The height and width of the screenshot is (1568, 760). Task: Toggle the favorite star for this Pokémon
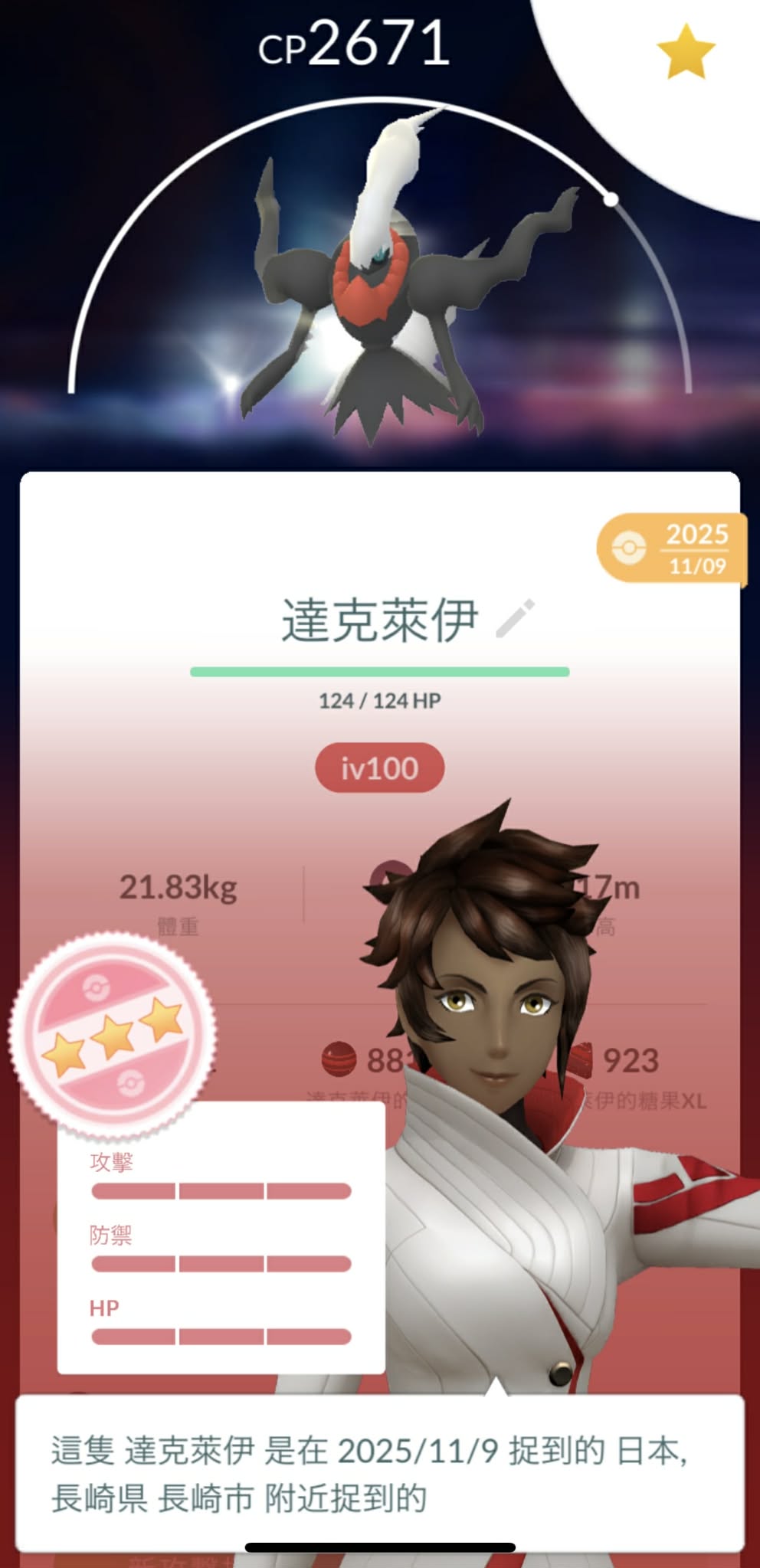click(x=685, y=52)
